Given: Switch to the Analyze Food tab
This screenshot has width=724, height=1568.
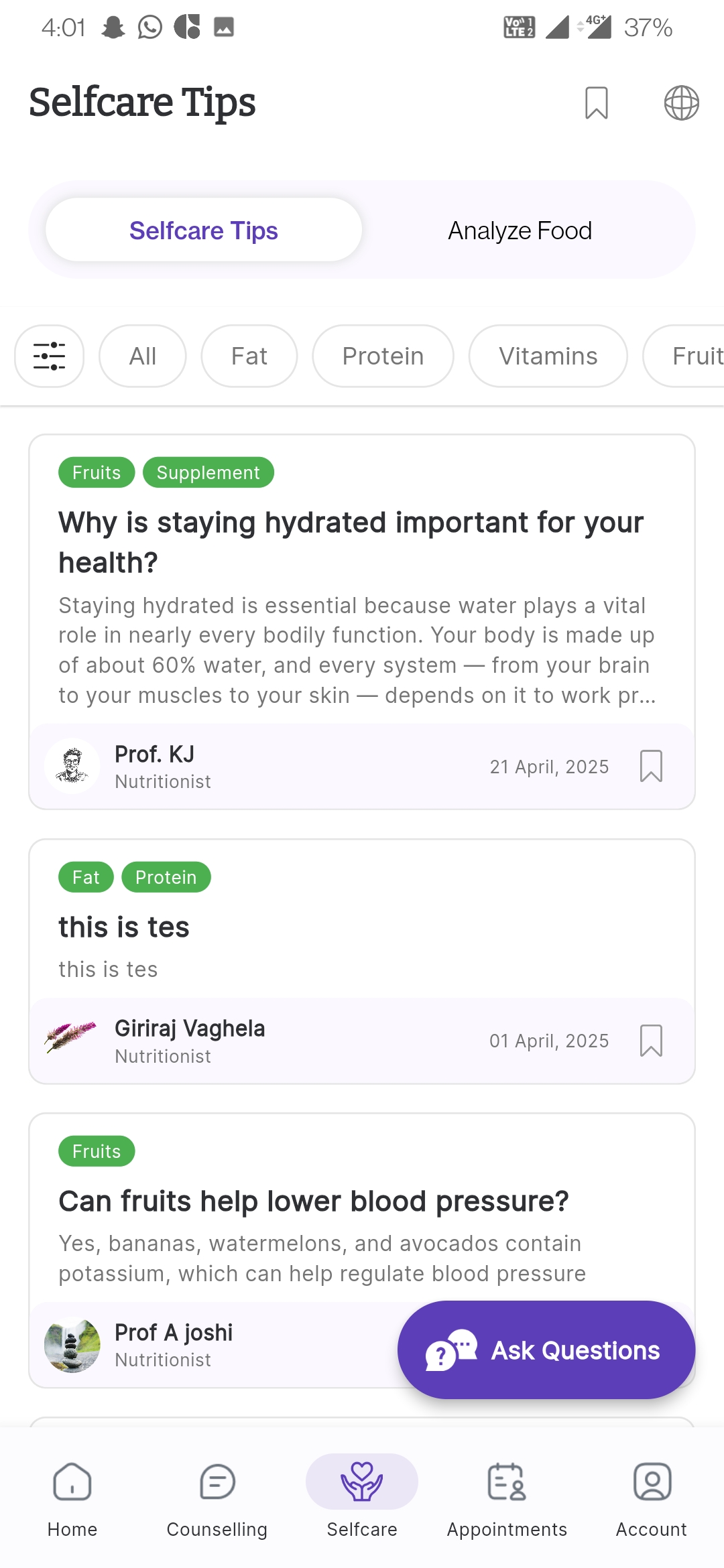Looking at the screenshot, I should click(x=520, y=231).
